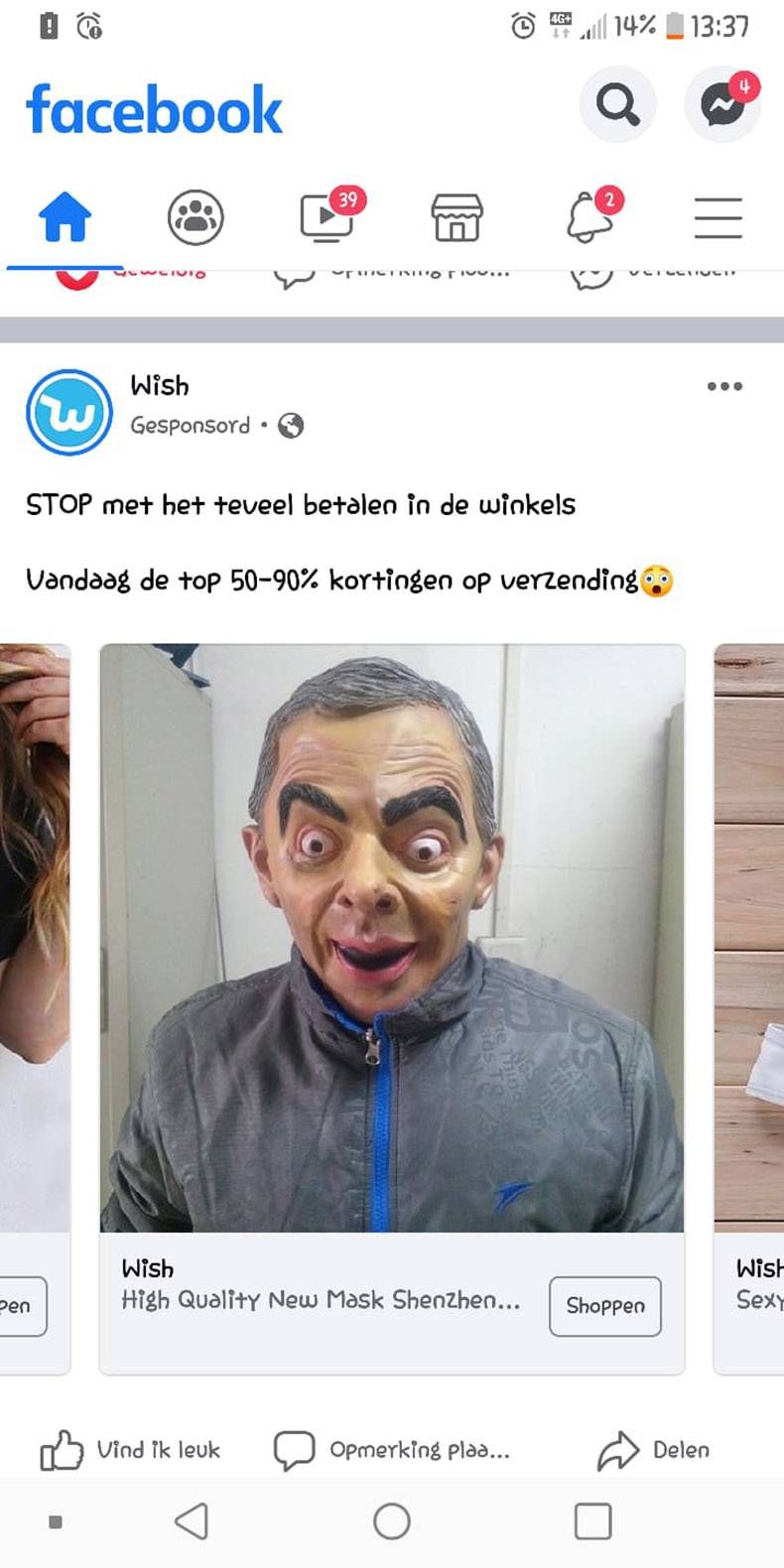This screenshot has width=784, height=1568.
Task: Open the hamburger menu
Action: point(719,216)
